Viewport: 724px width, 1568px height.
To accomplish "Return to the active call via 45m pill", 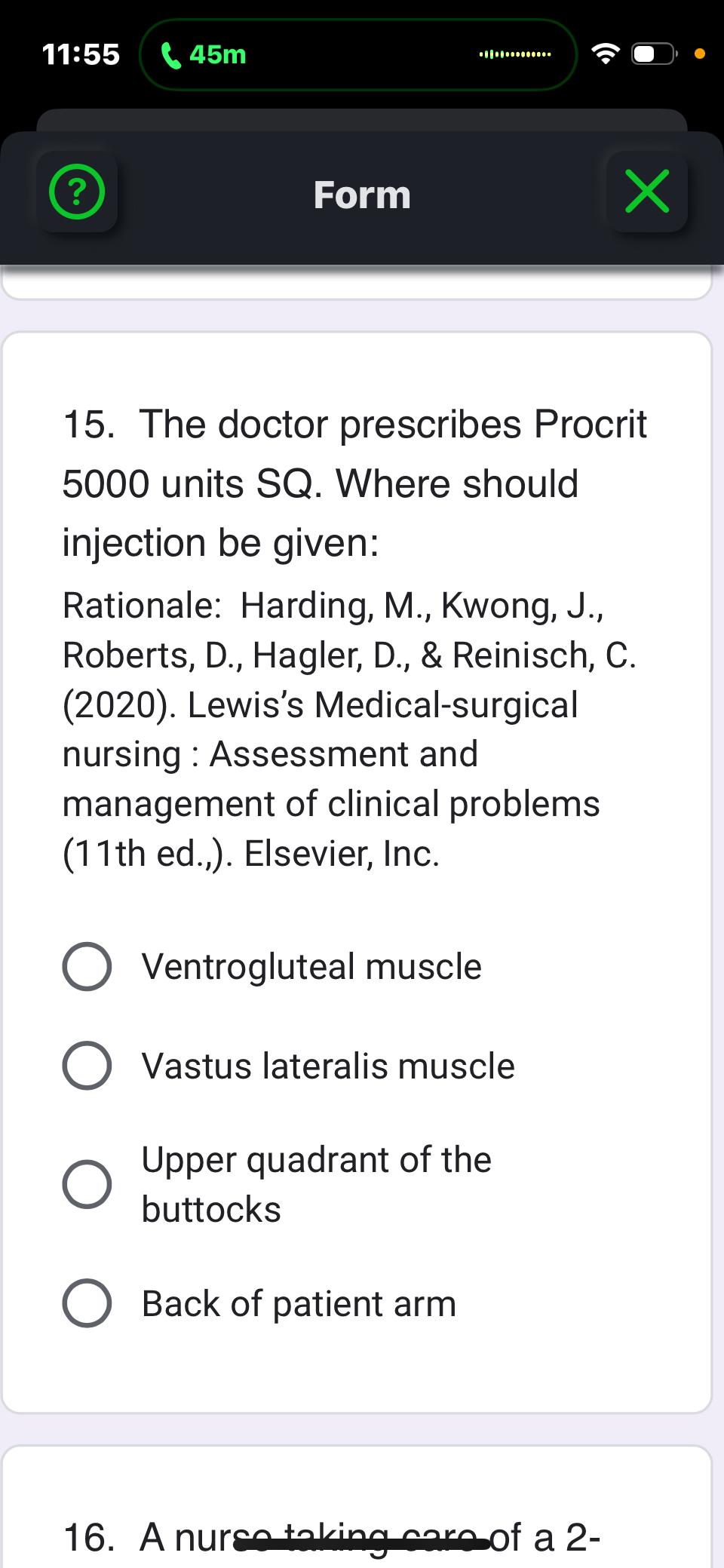I will pyautogui.click(x=356, y=54).
